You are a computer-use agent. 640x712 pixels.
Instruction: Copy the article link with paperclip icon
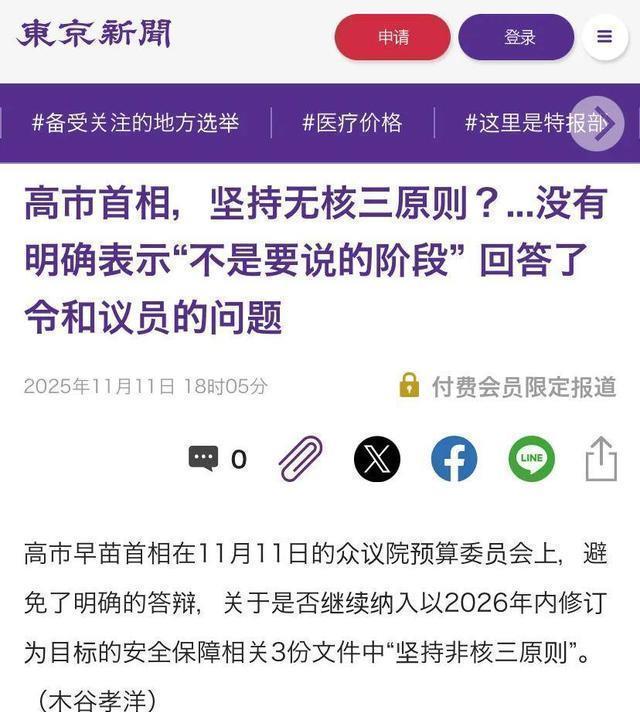tap(300, 459)
